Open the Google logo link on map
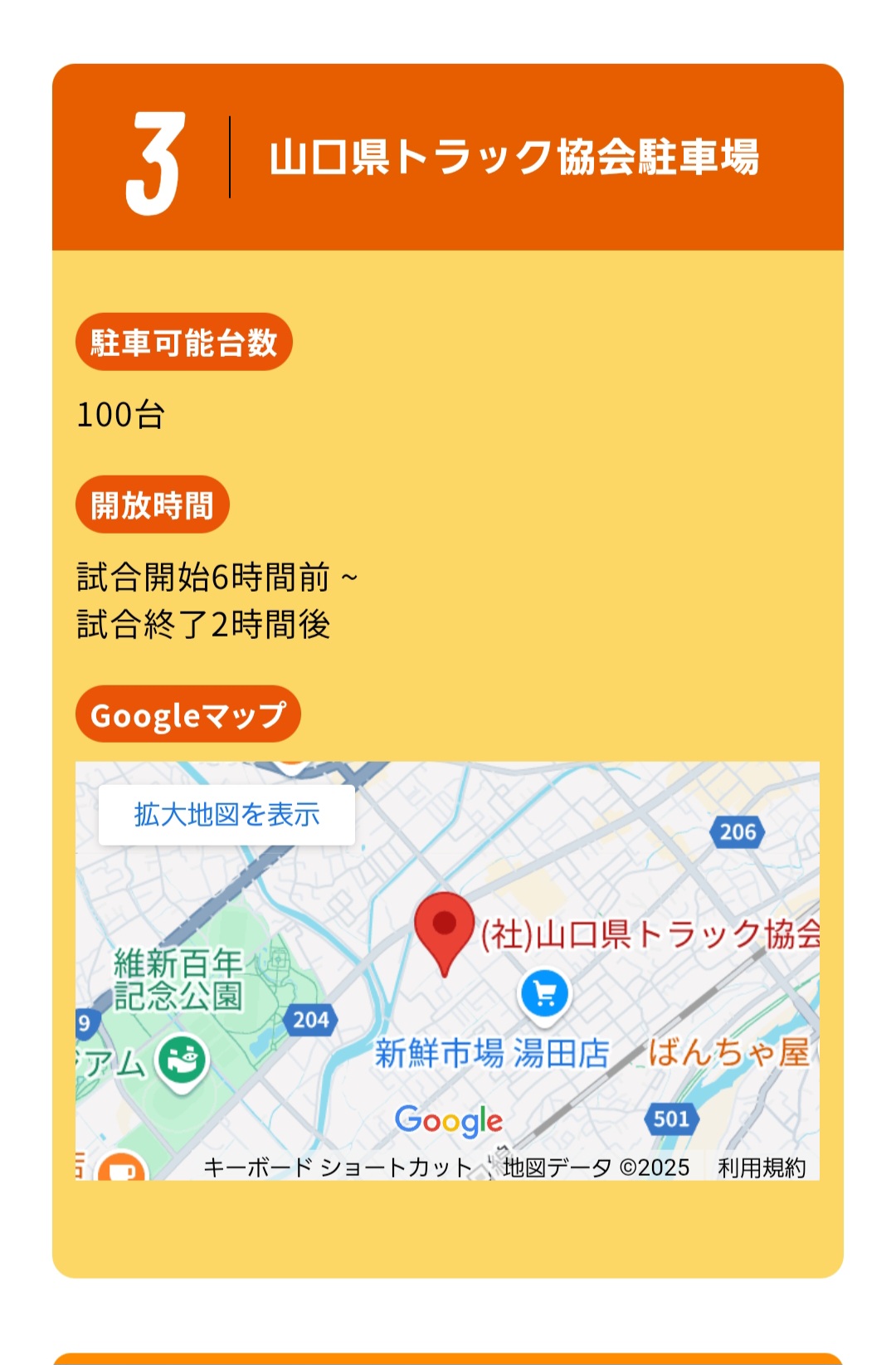The width and height of the screenshot is (896, 1365). [449, 1120]
